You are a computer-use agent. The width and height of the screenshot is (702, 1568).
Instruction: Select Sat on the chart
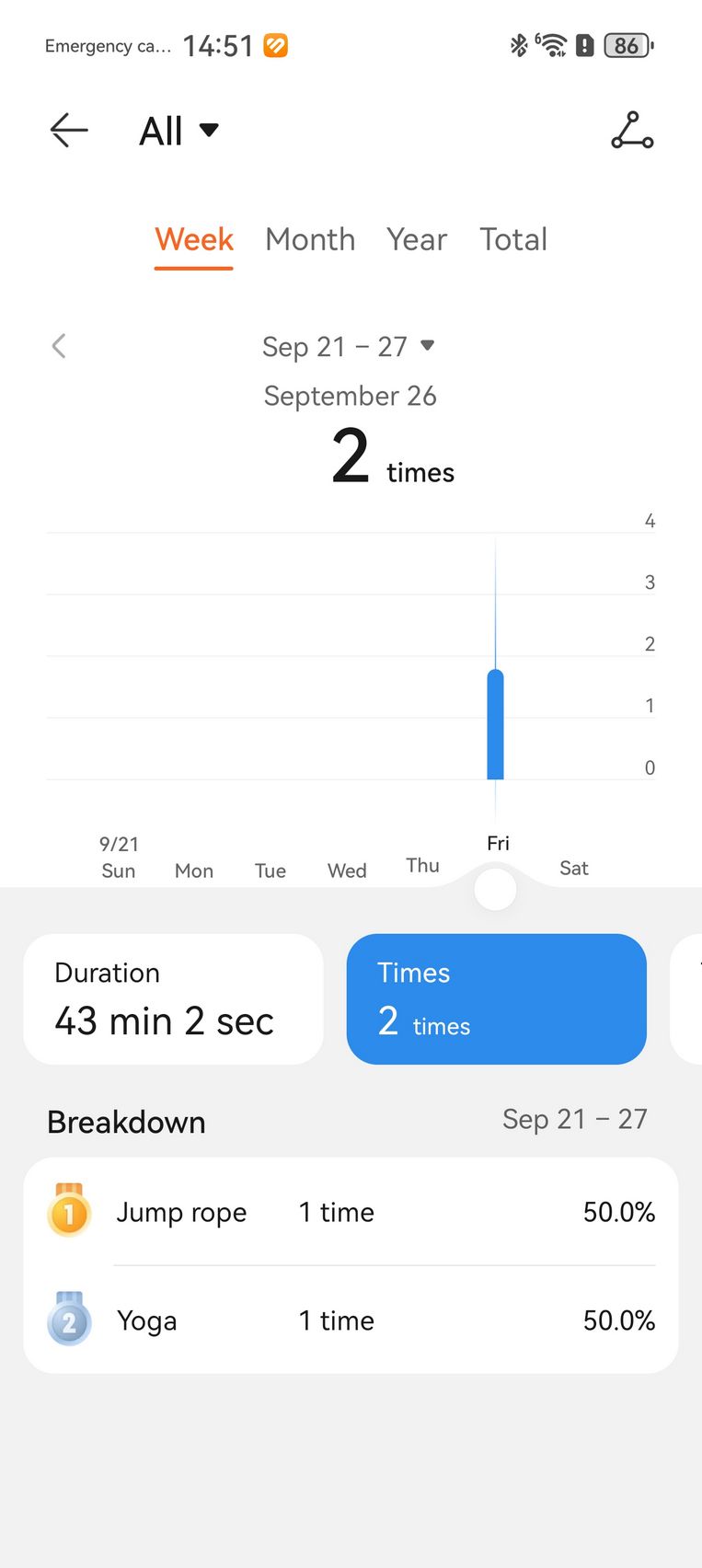pos(574,868)
